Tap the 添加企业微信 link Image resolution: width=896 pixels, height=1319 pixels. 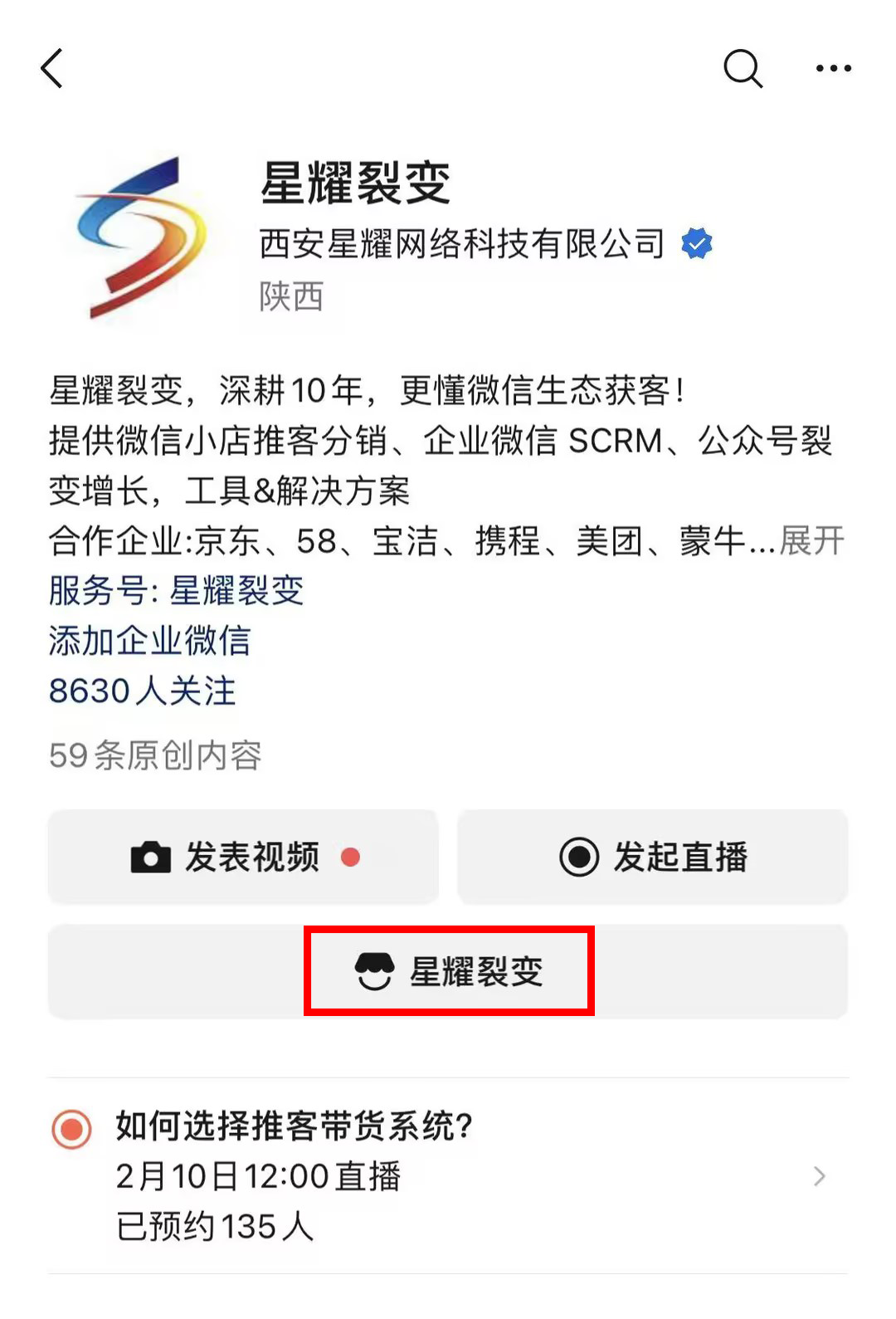pos(149,641)
